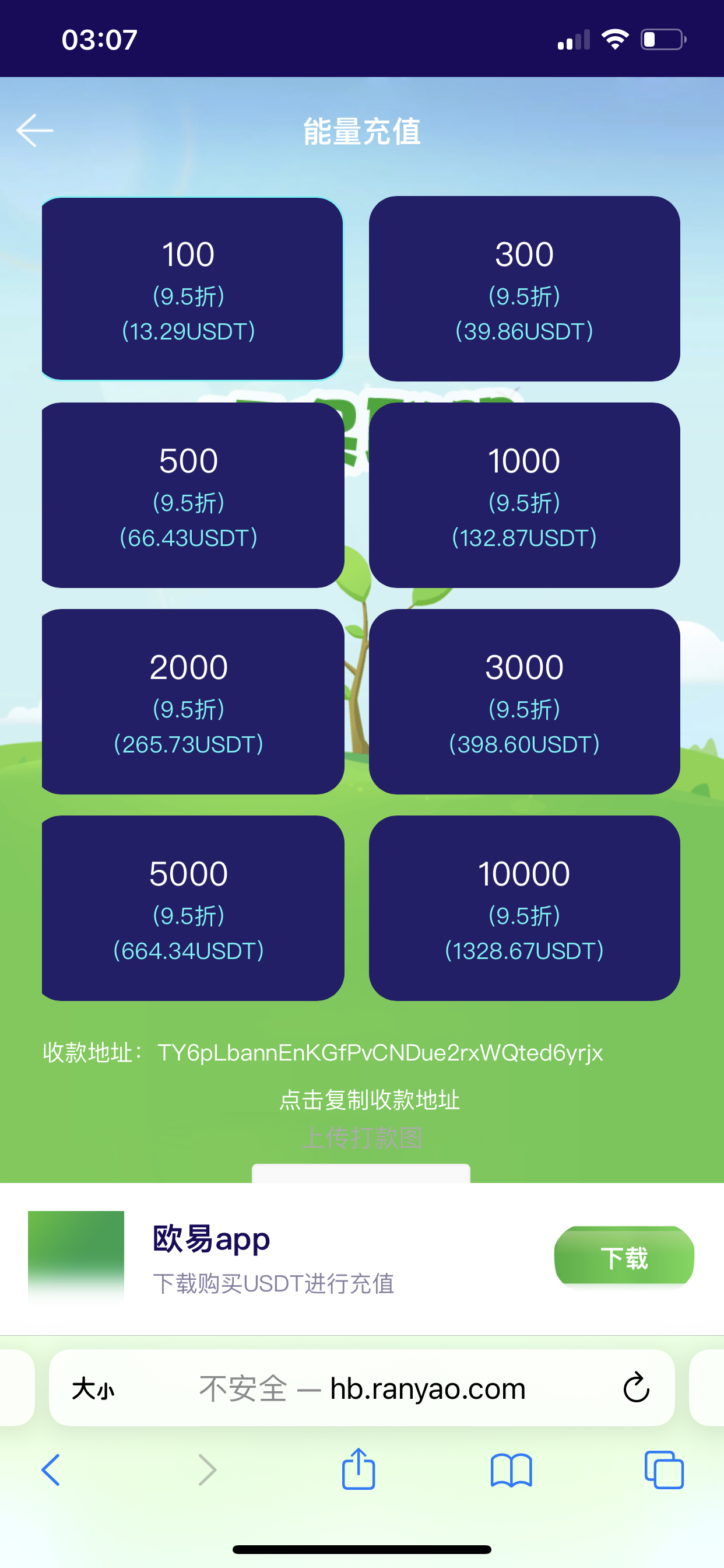The height and width of the screenshot is (1568, 724).
Task: Open the 大小 page settings menu
Action: coord(93,1389)
